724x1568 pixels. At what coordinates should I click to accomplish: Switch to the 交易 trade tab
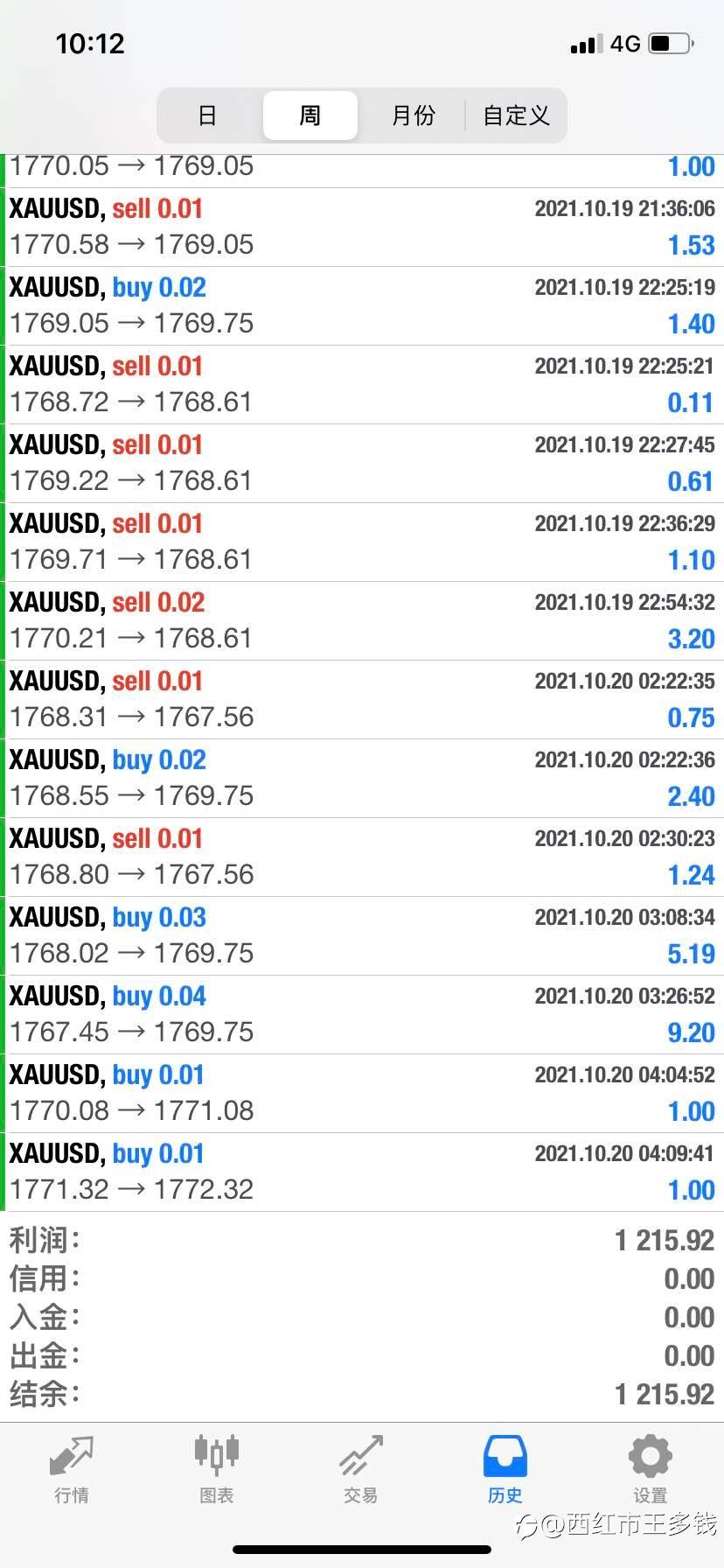pos(360,1469)
